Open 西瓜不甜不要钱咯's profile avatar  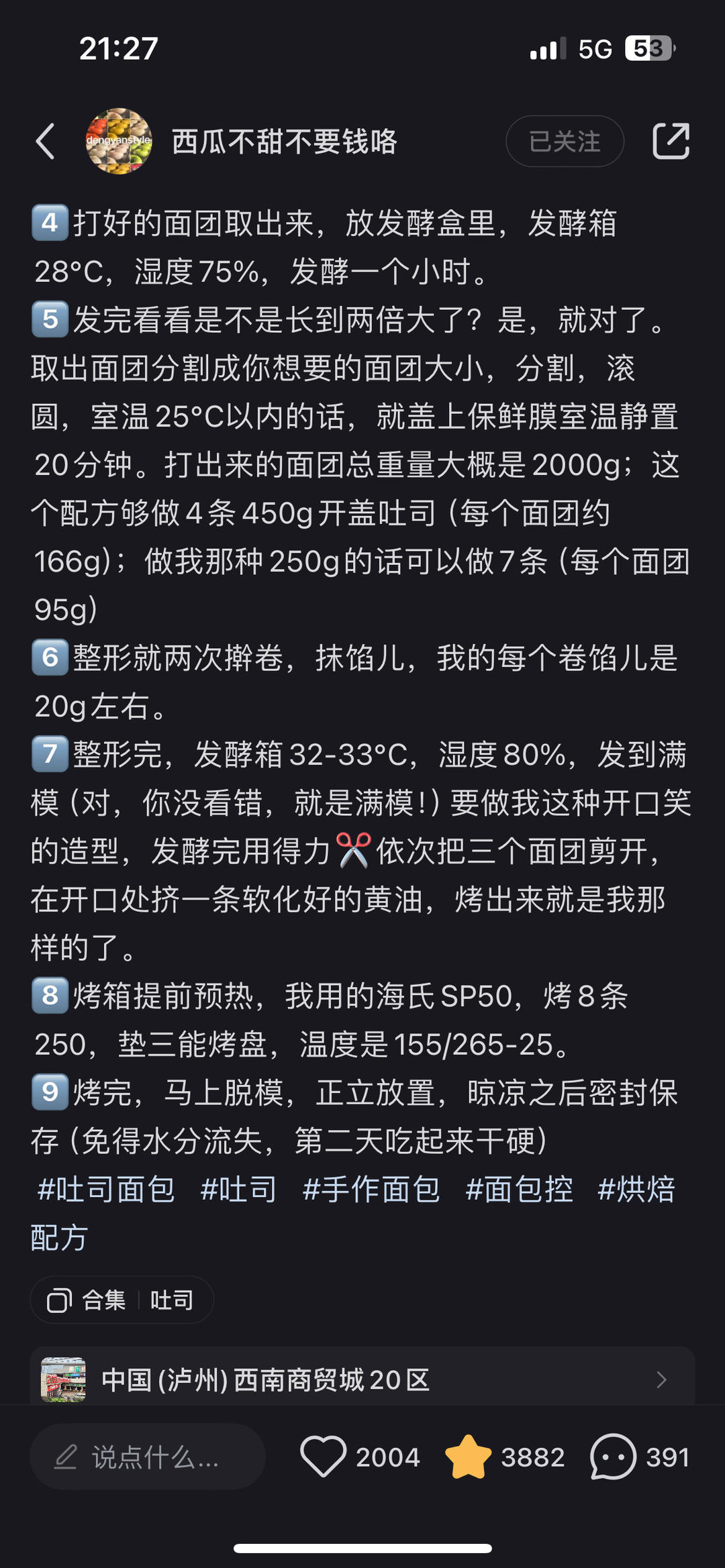[119, 142]
